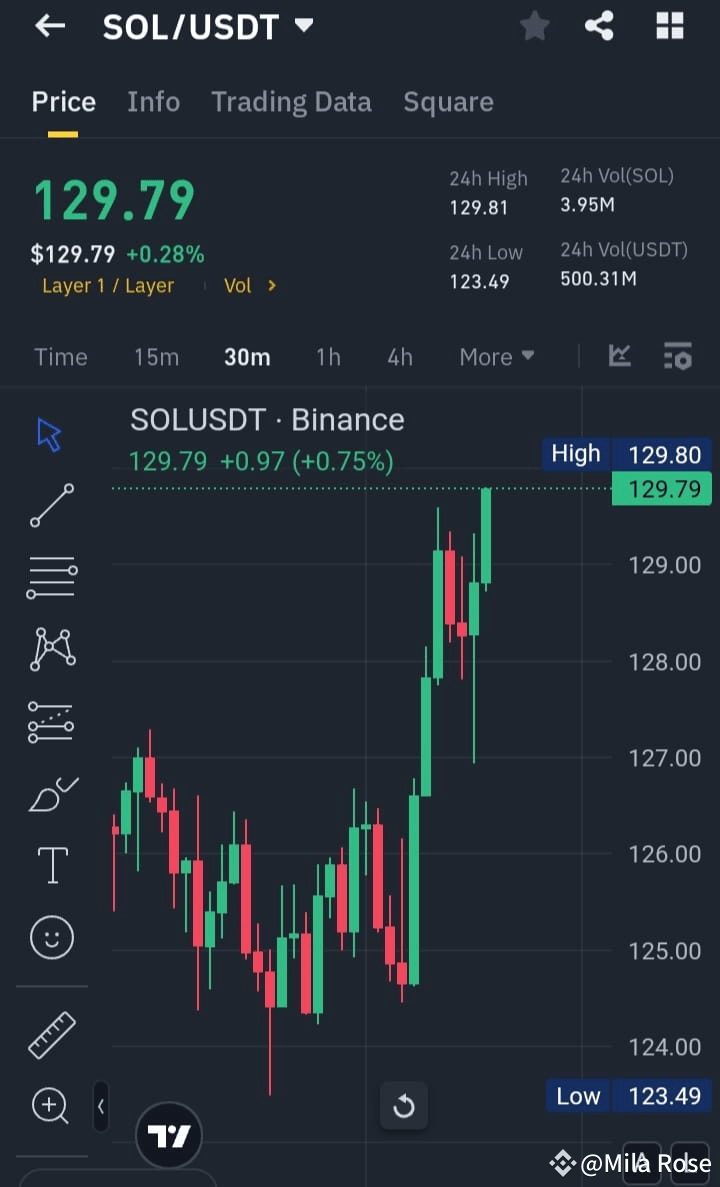
Task: Tap the chart refresh button
Action: (x=404, y=1106)
